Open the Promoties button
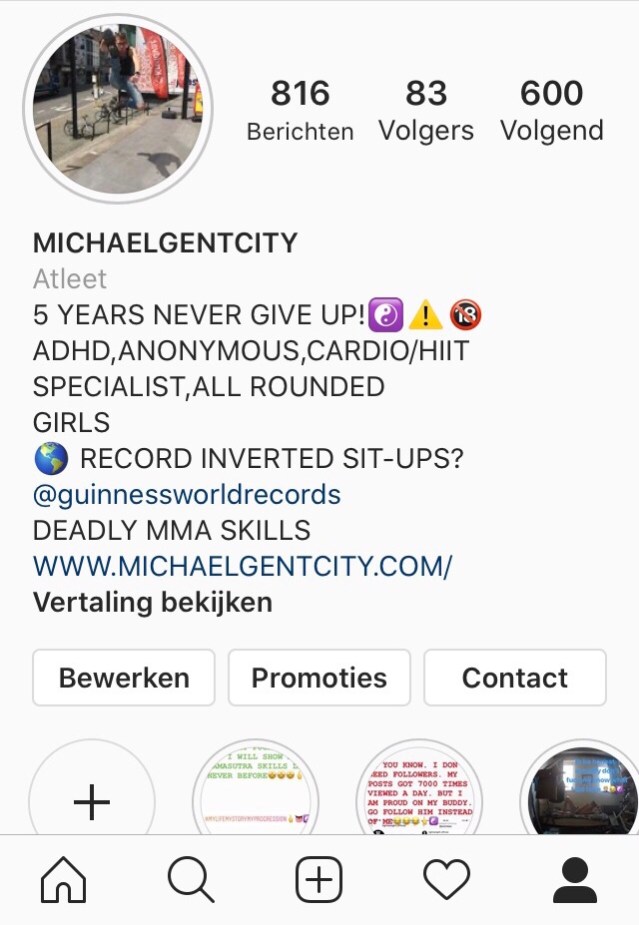Image resolution: width=639 pixels, height=925 pixels. [x=319, y=677]
